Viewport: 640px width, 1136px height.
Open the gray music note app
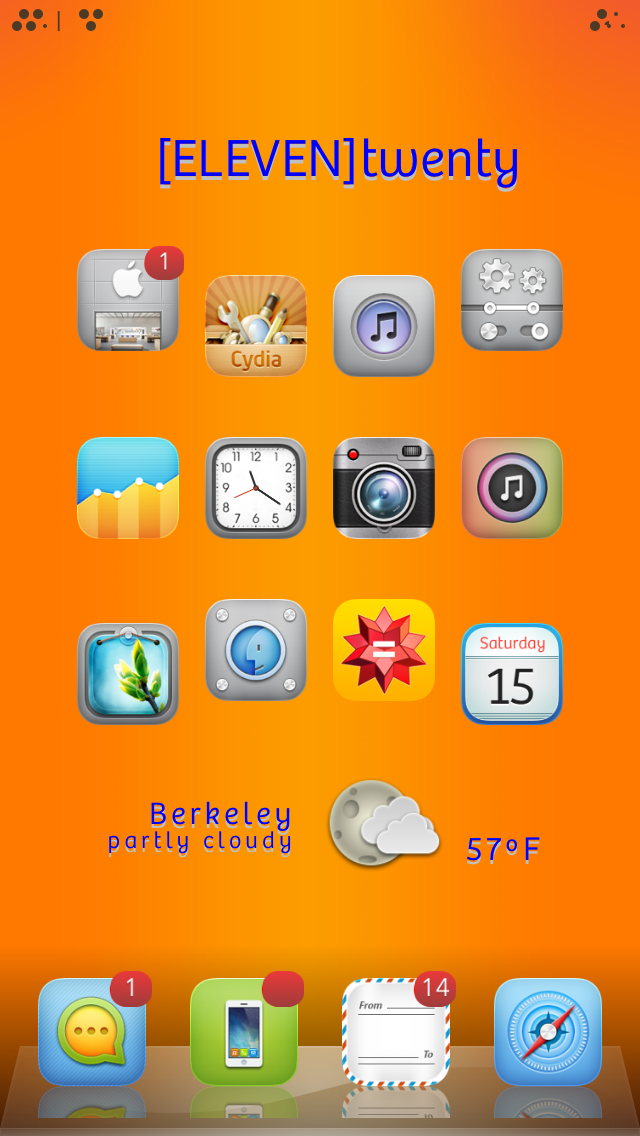point(384,325)
